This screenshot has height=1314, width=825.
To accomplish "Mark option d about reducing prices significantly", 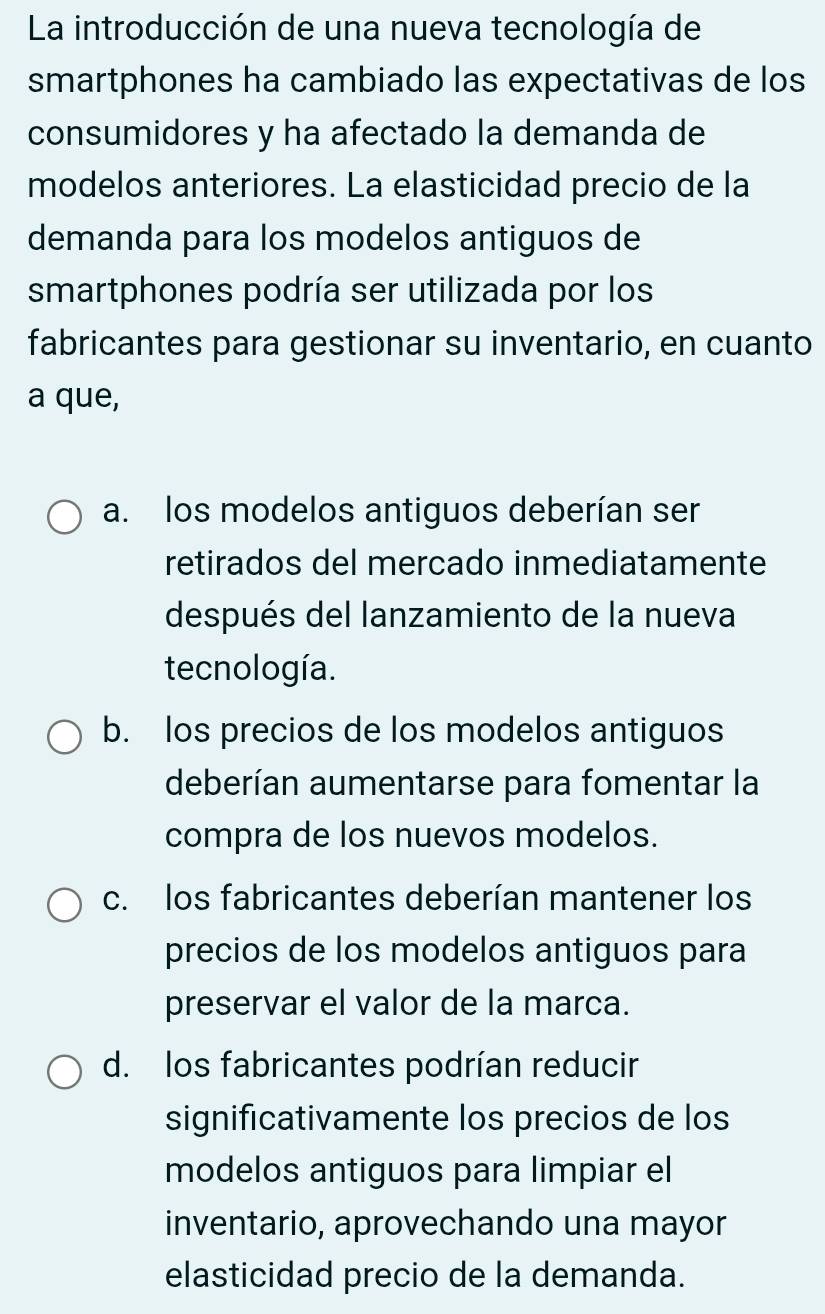I will [66, 1073].
